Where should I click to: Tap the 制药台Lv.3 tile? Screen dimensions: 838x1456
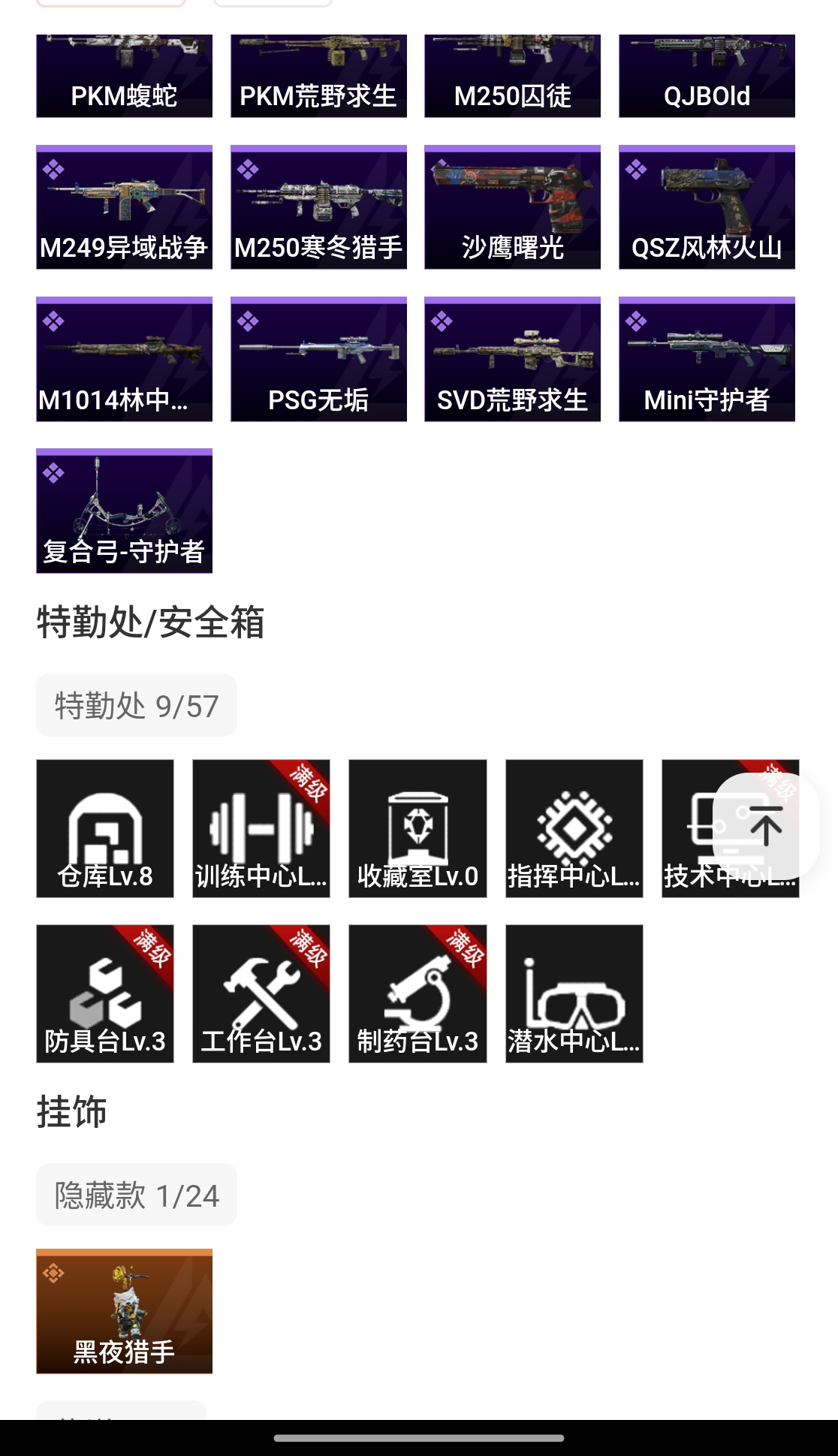point(417,993)
